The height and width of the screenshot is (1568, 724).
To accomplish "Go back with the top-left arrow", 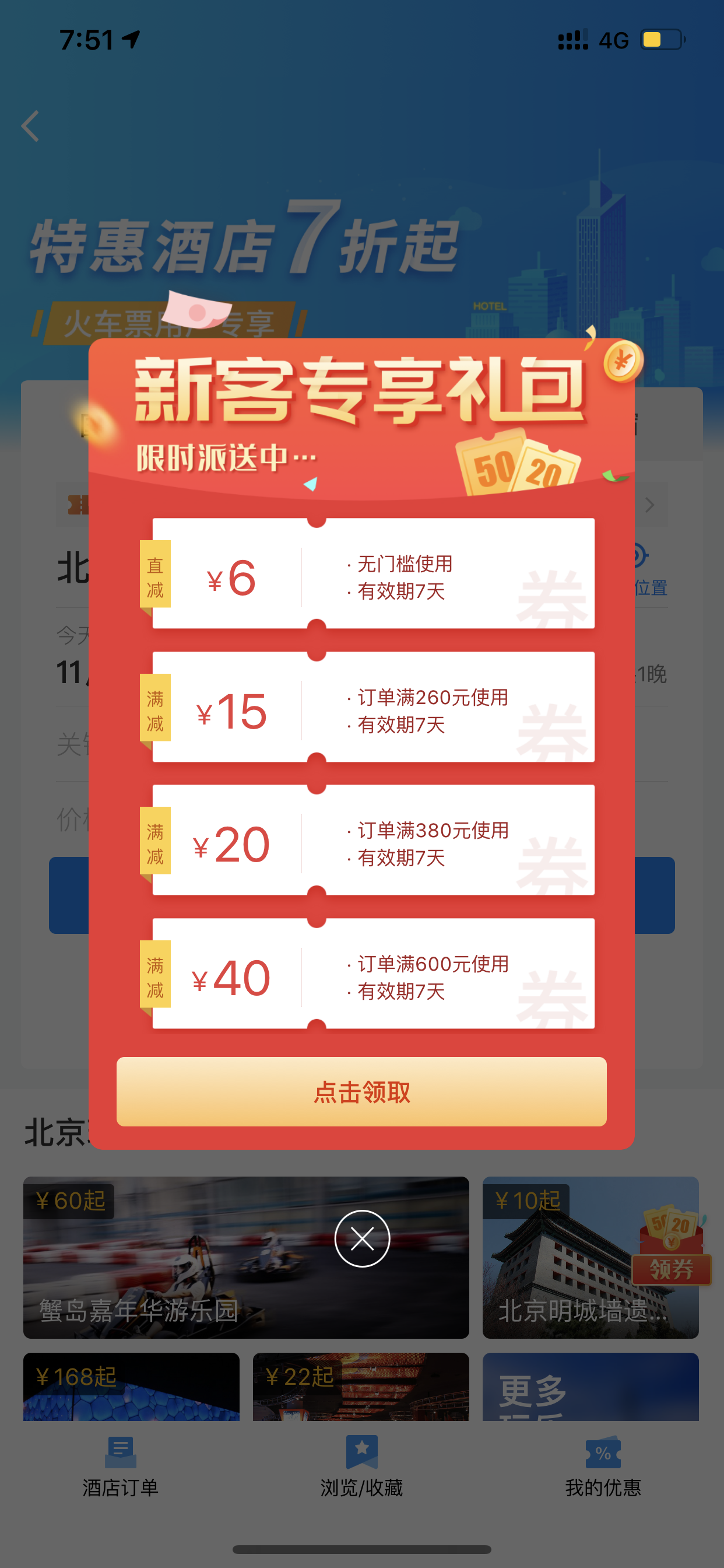I will 30,126.
